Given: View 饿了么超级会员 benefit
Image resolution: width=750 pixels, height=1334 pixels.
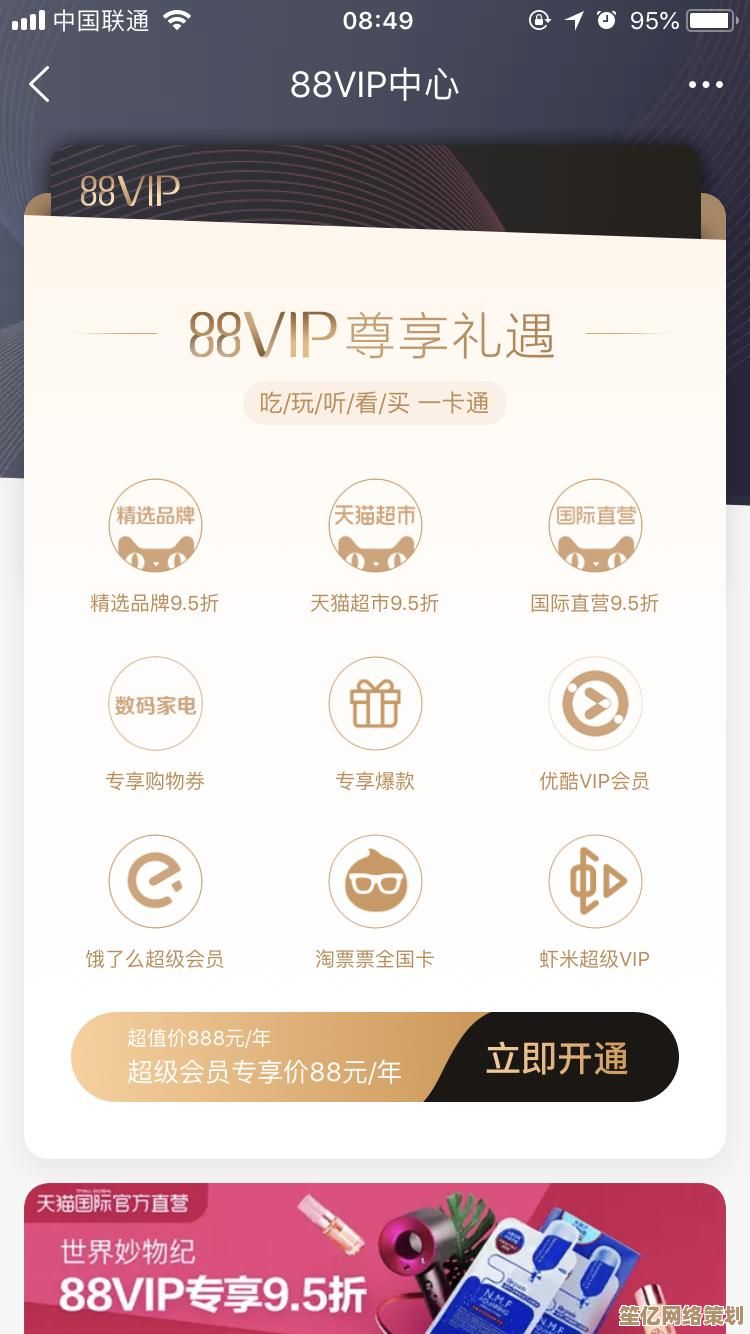Looking at the screenshot, I should tap(155, 882).
